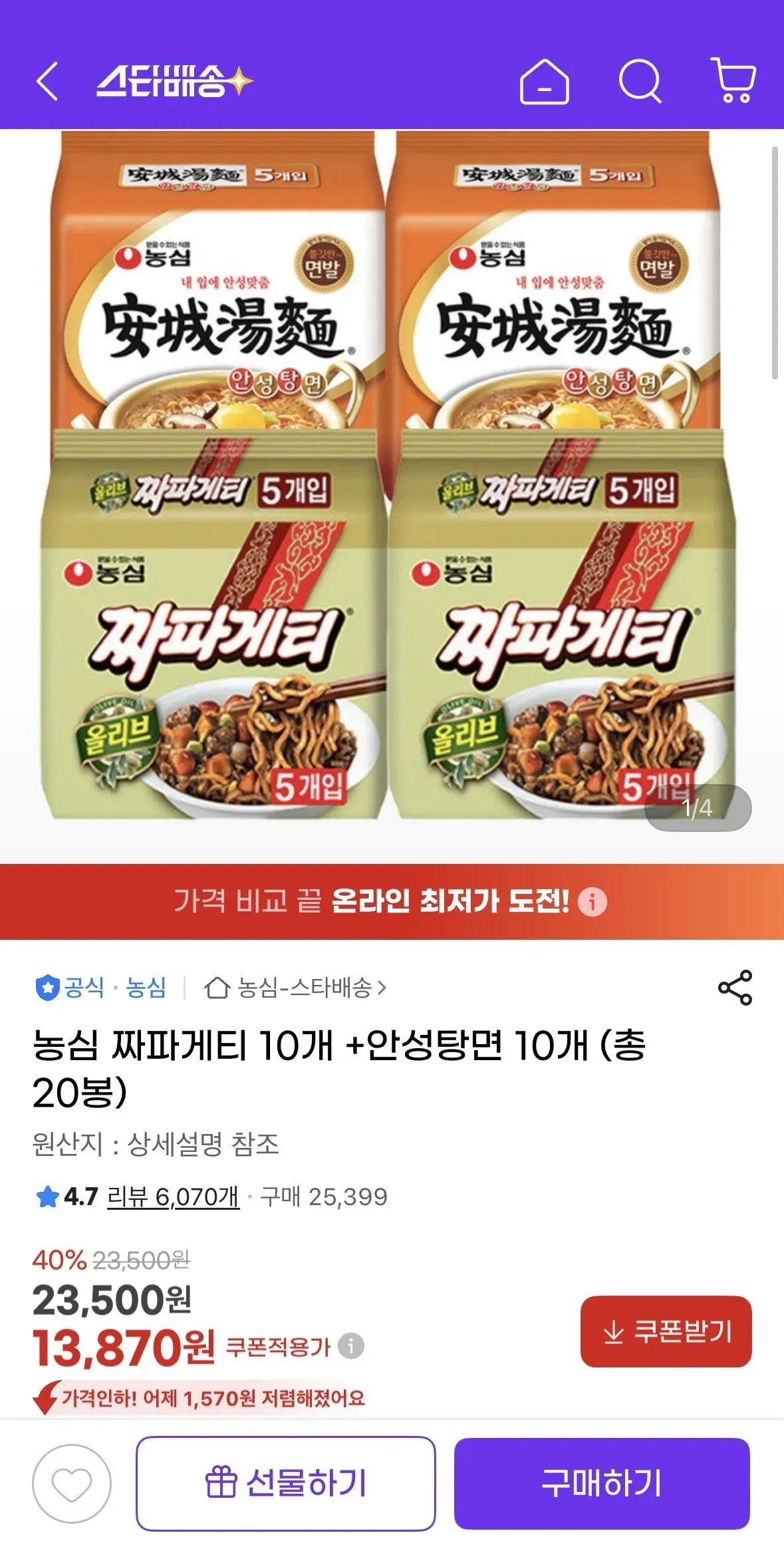The height and width of the screenshot is (1543, 784).
Task: Tap 선물하기 to send as gift
Action: click(x=286, y=1483)
